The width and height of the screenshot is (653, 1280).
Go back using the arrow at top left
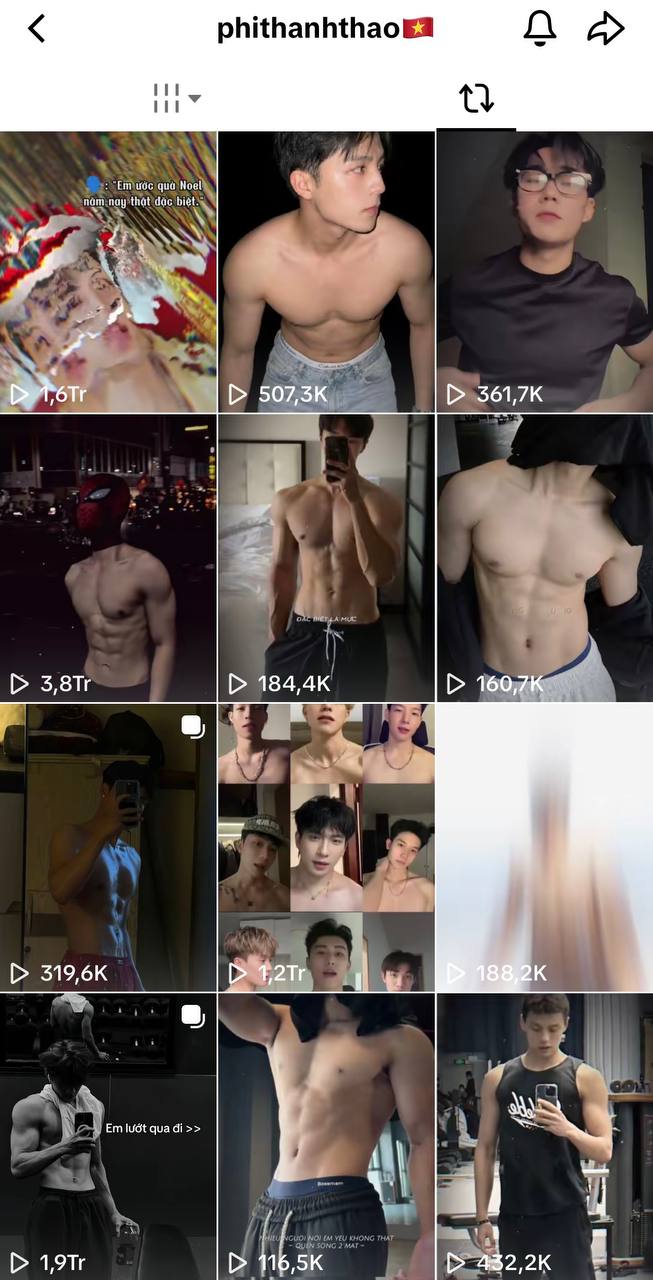(37, 28)
